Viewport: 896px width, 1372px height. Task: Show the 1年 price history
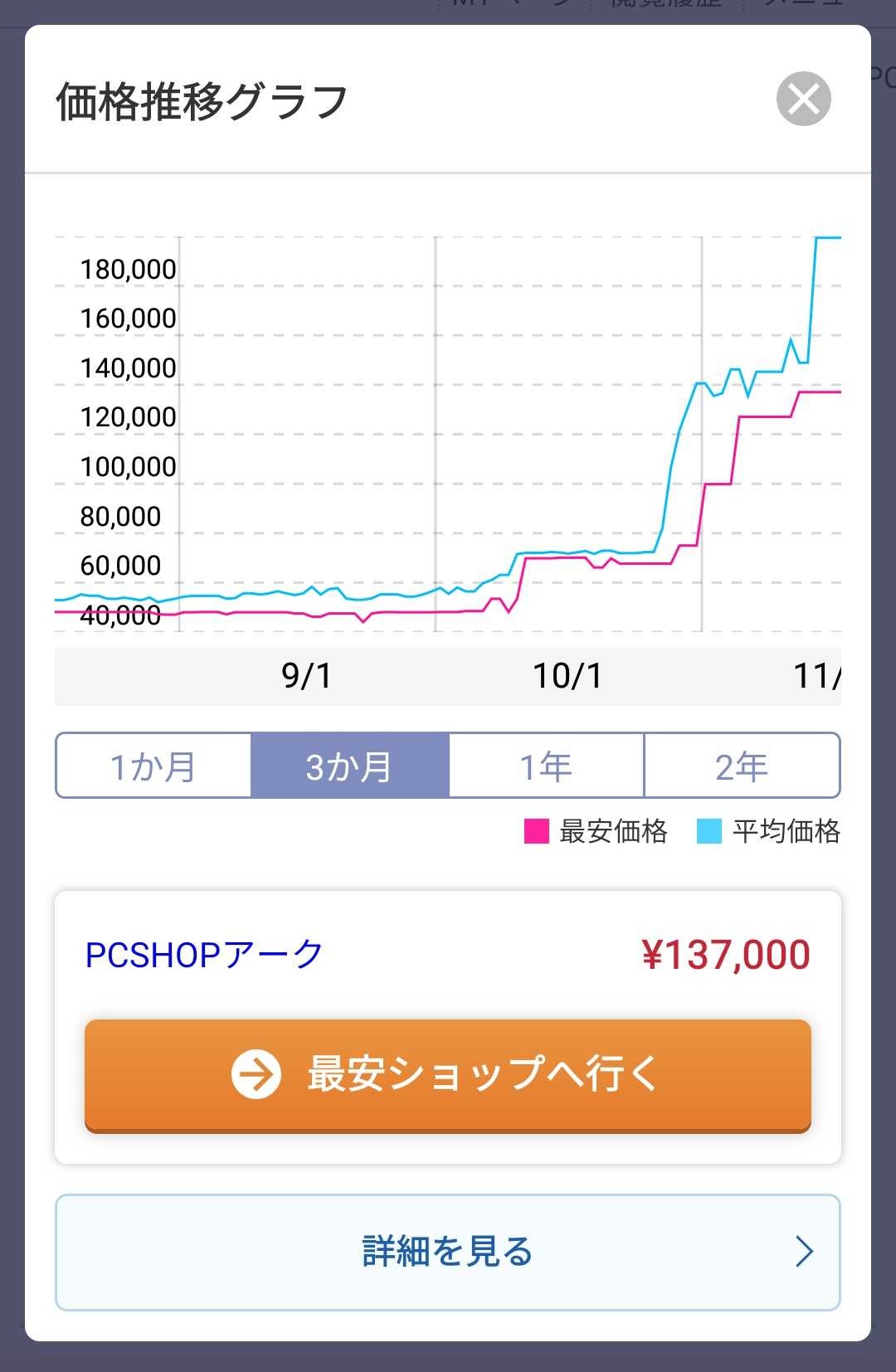pos(546,766)
